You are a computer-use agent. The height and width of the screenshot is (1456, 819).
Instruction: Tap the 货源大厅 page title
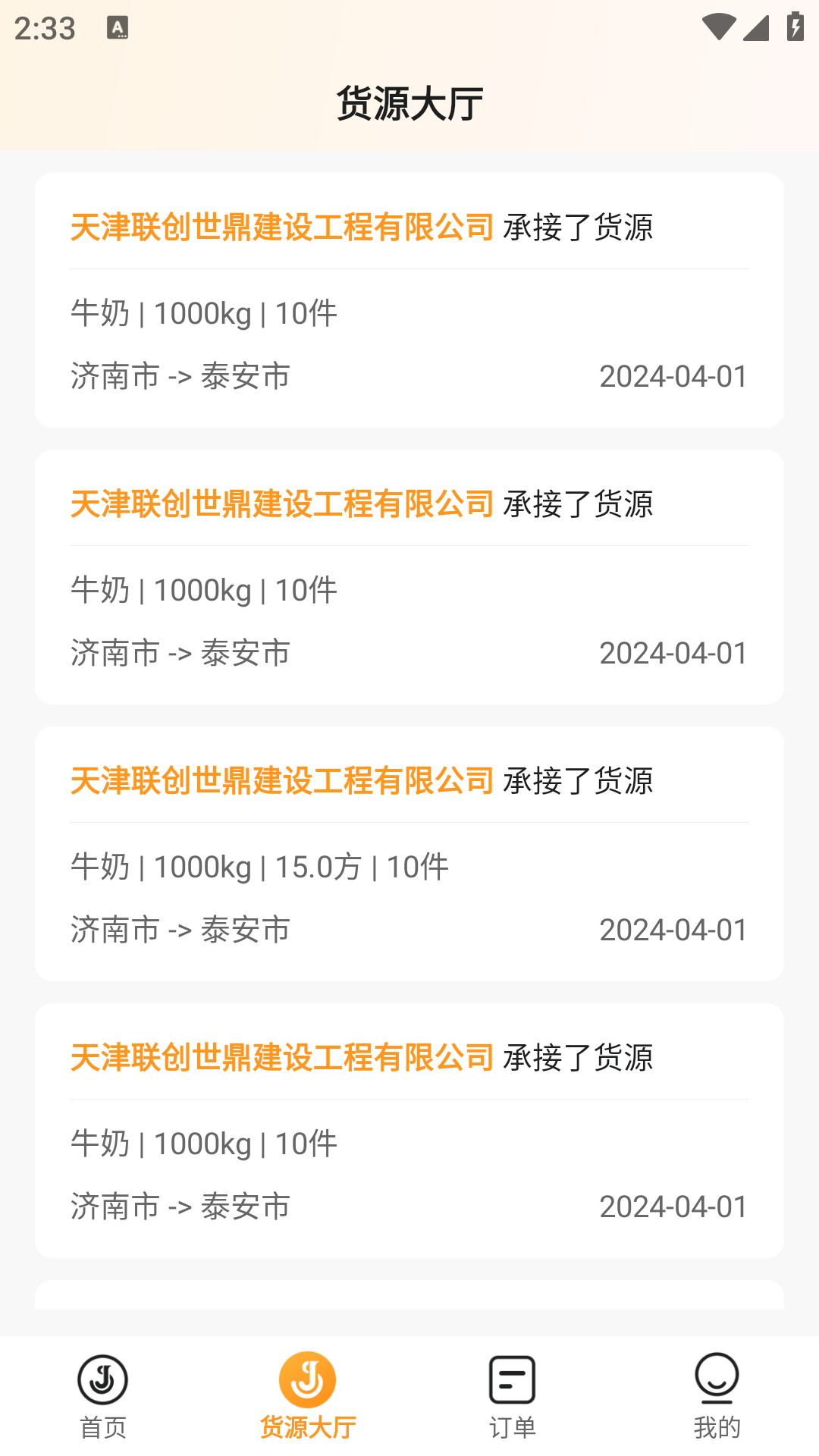409,102
